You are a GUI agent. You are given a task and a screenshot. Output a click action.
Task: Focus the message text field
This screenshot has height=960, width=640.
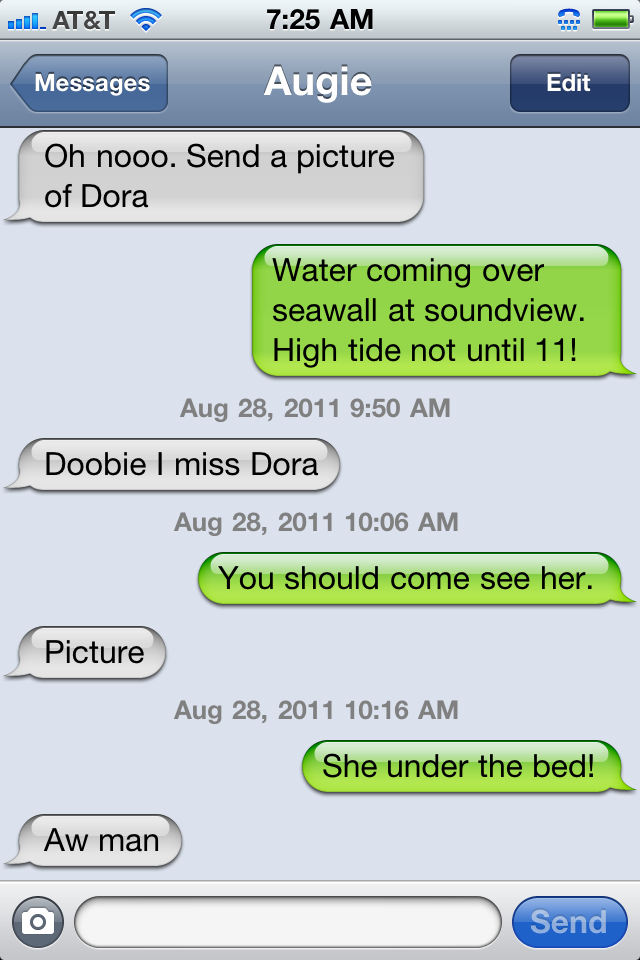click(x=287, y=921)
